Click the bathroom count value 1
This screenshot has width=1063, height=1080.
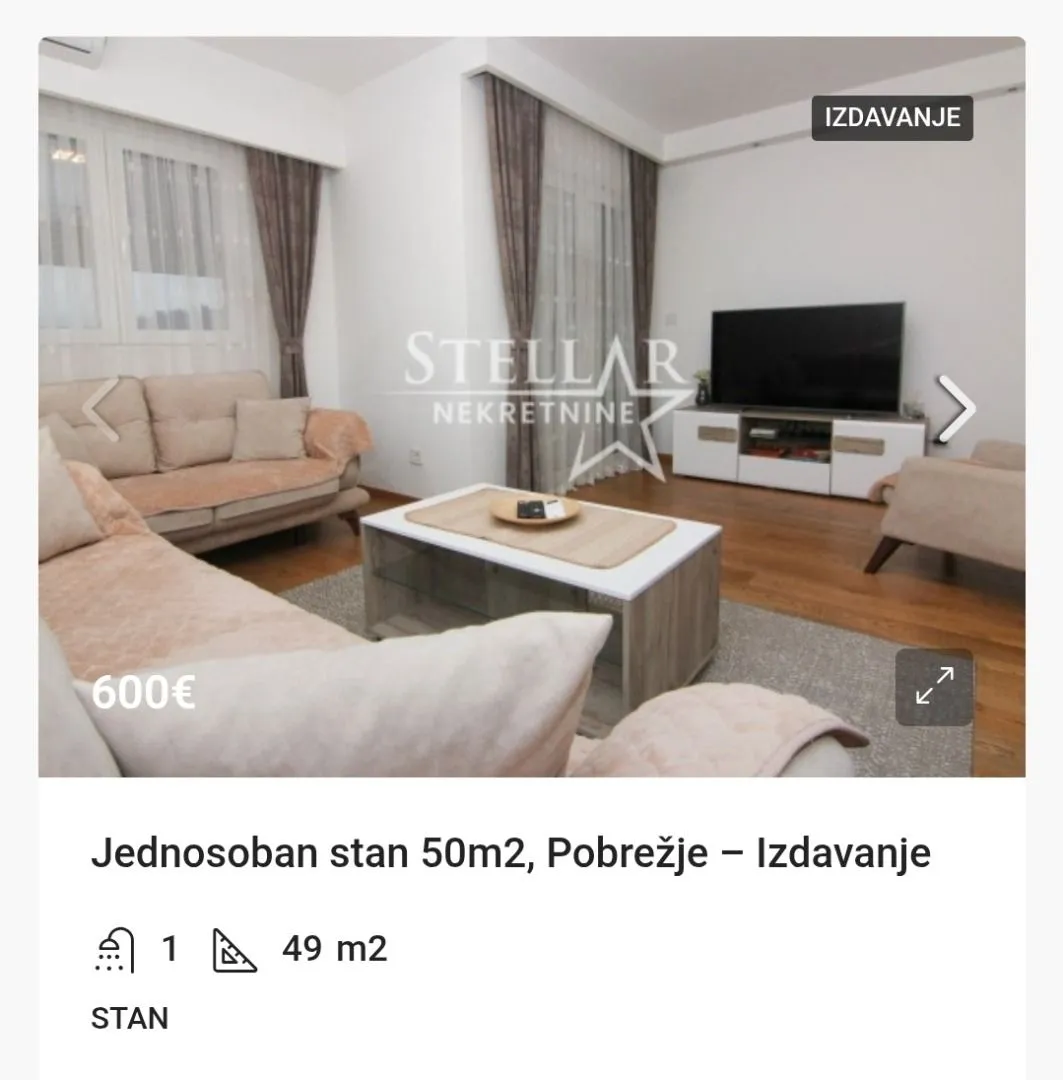[168, 949]
